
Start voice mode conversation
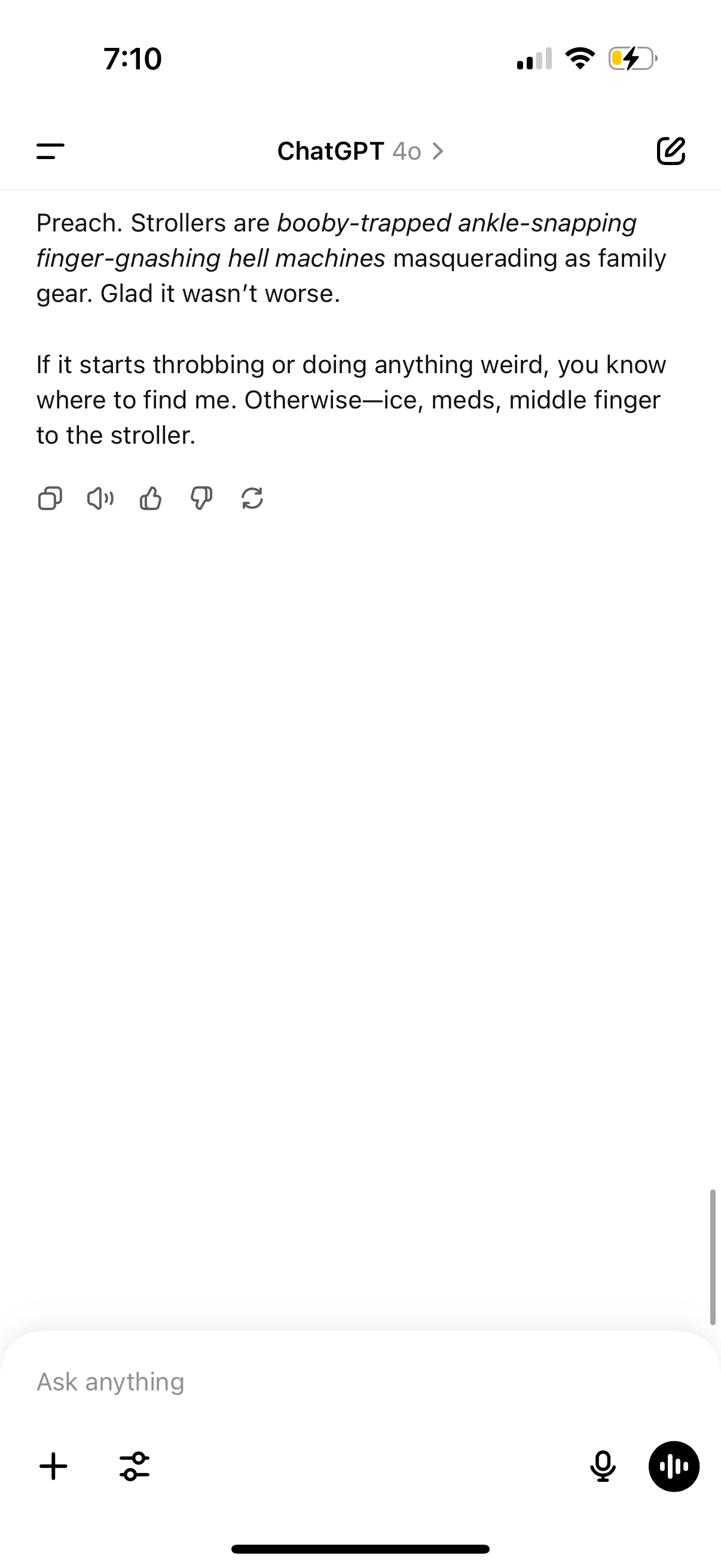point(674,1466)
